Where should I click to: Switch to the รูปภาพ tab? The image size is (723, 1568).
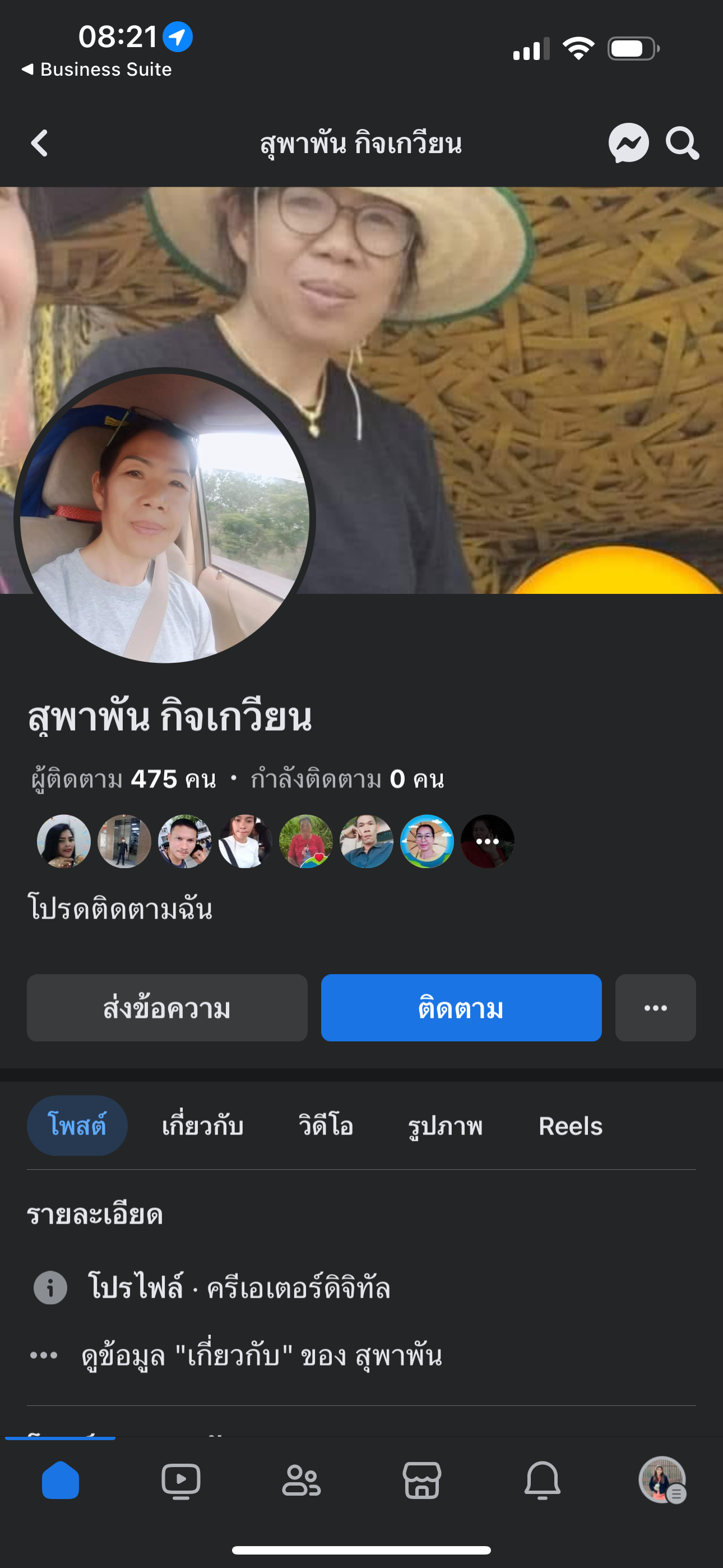click(446, 1126)
